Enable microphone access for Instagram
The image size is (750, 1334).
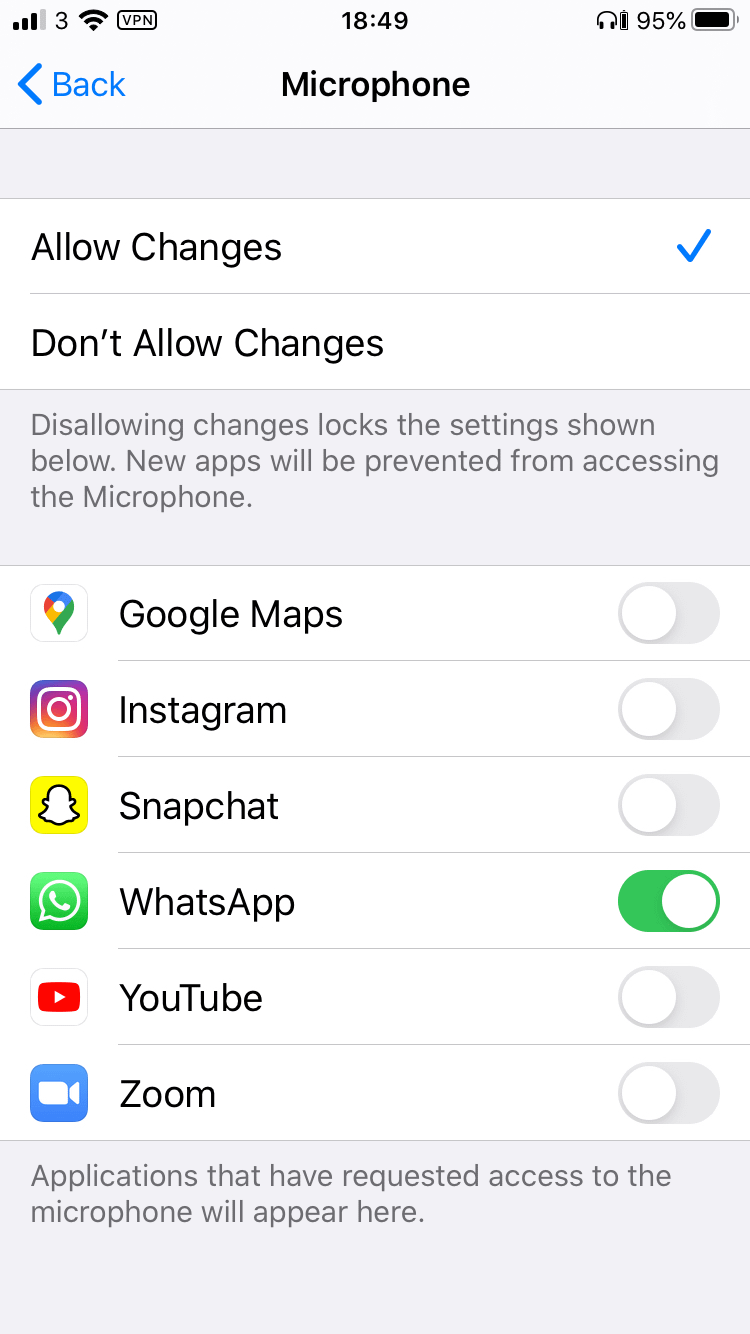click(668, 709)
